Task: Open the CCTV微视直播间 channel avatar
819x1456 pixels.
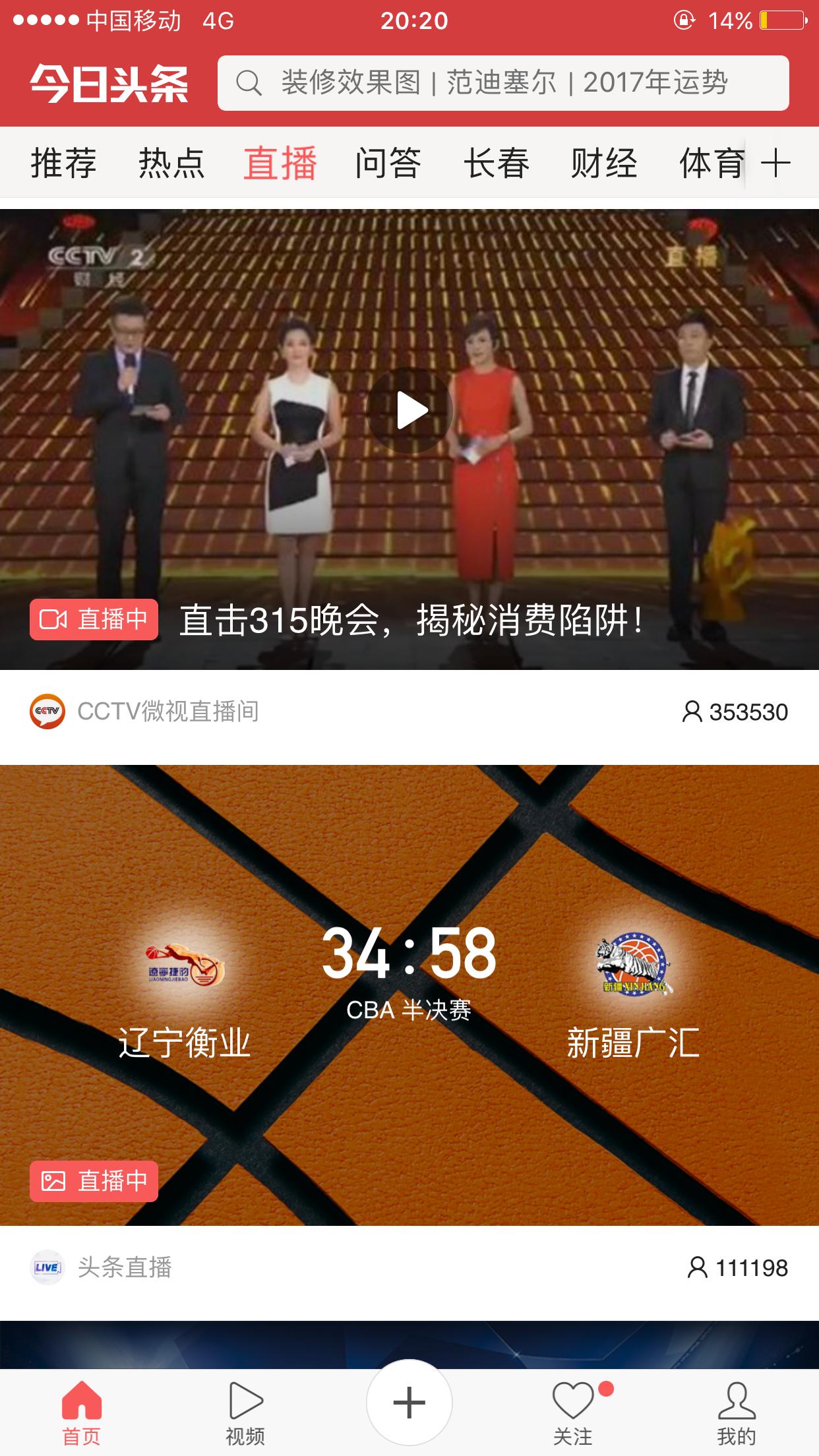Action: point(47,712)
